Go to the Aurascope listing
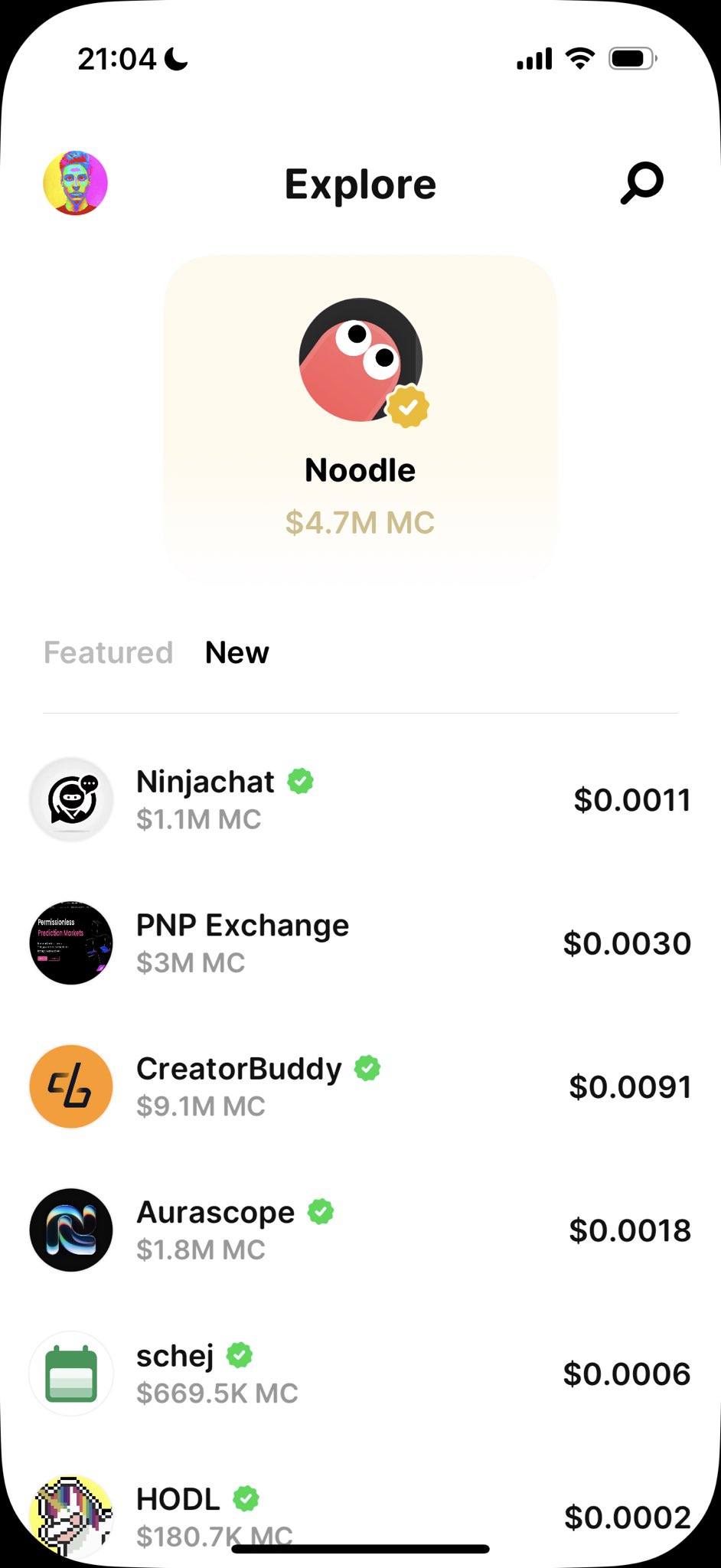Image resolution: width=721 pixels, height=1568 pixels. pyautogui.click(x=360, y=1230)
